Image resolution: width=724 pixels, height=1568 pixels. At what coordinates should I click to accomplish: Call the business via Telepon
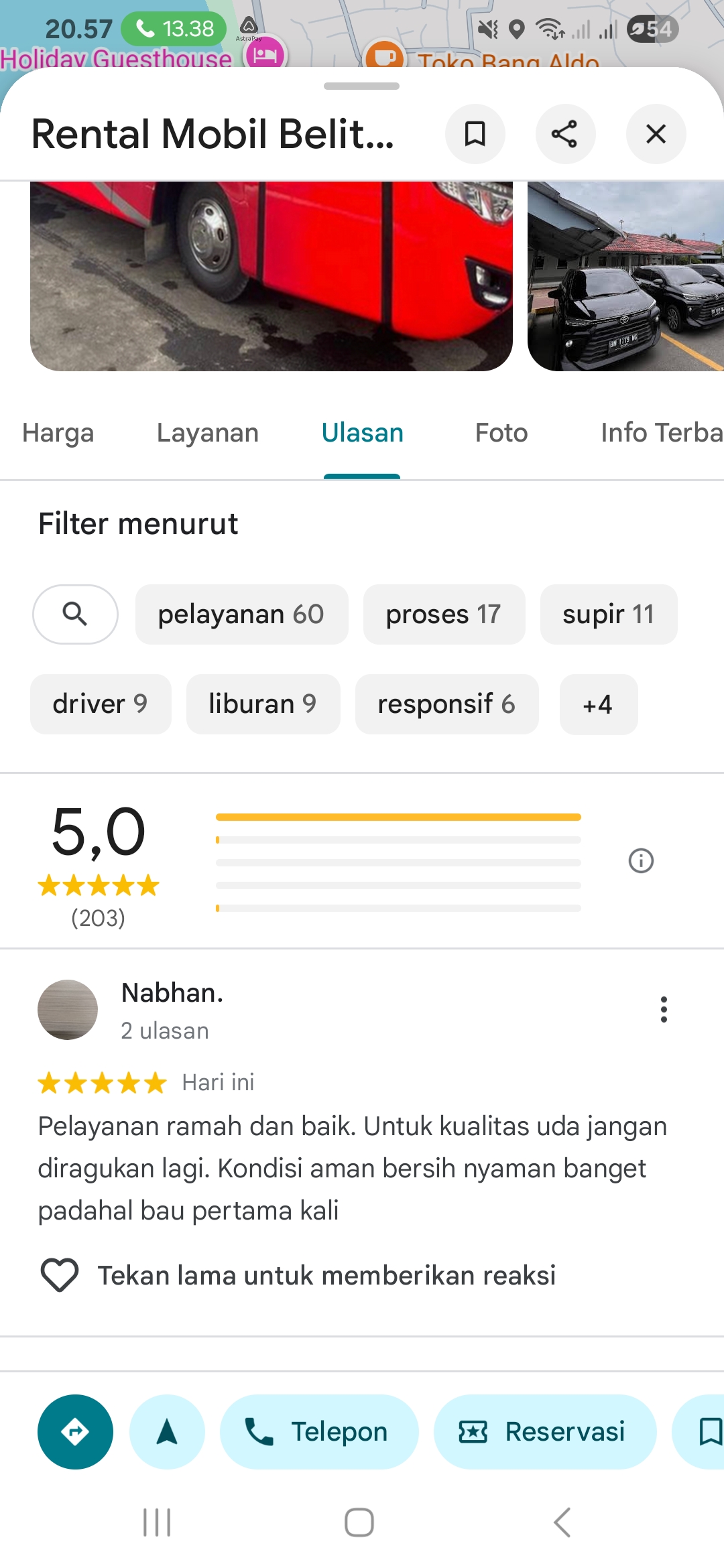318,1432
